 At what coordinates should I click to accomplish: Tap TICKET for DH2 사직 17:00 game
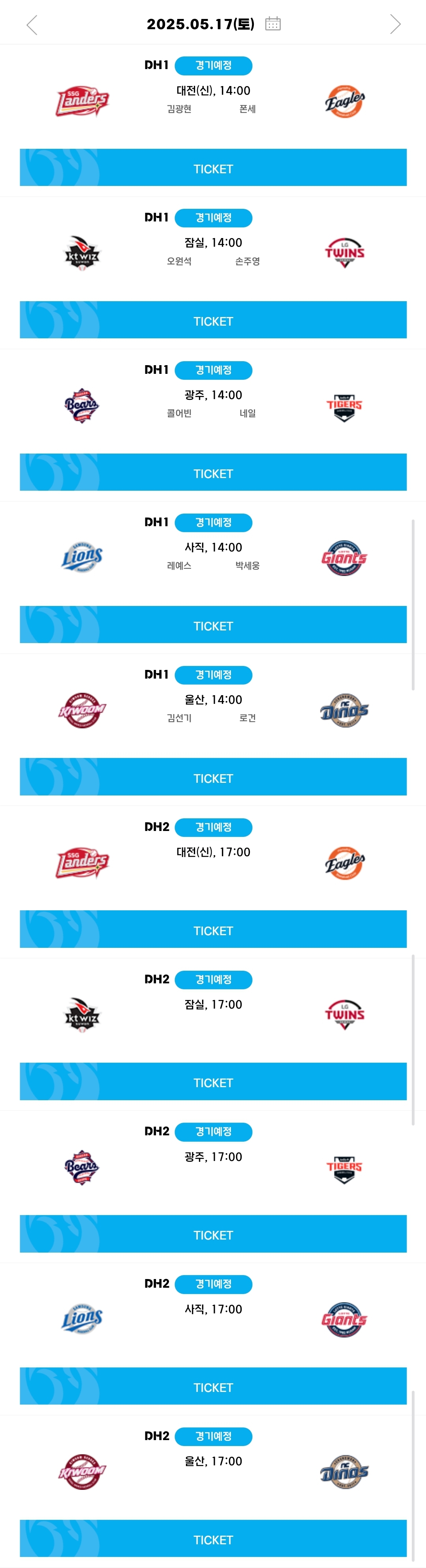click(x=213, y=1386)
